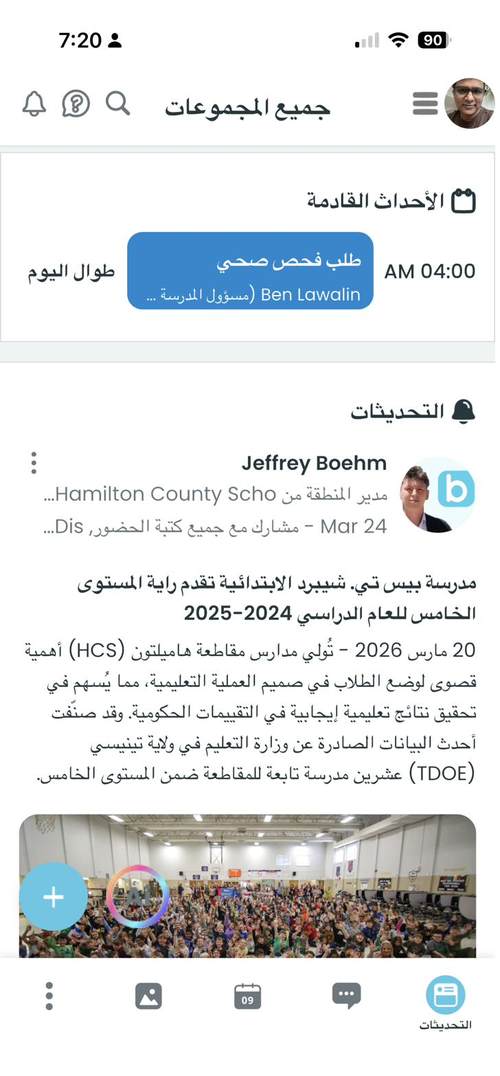500x1076 pixels.
Task: Tap the plus floating action button
Action: tap(53, 897)
